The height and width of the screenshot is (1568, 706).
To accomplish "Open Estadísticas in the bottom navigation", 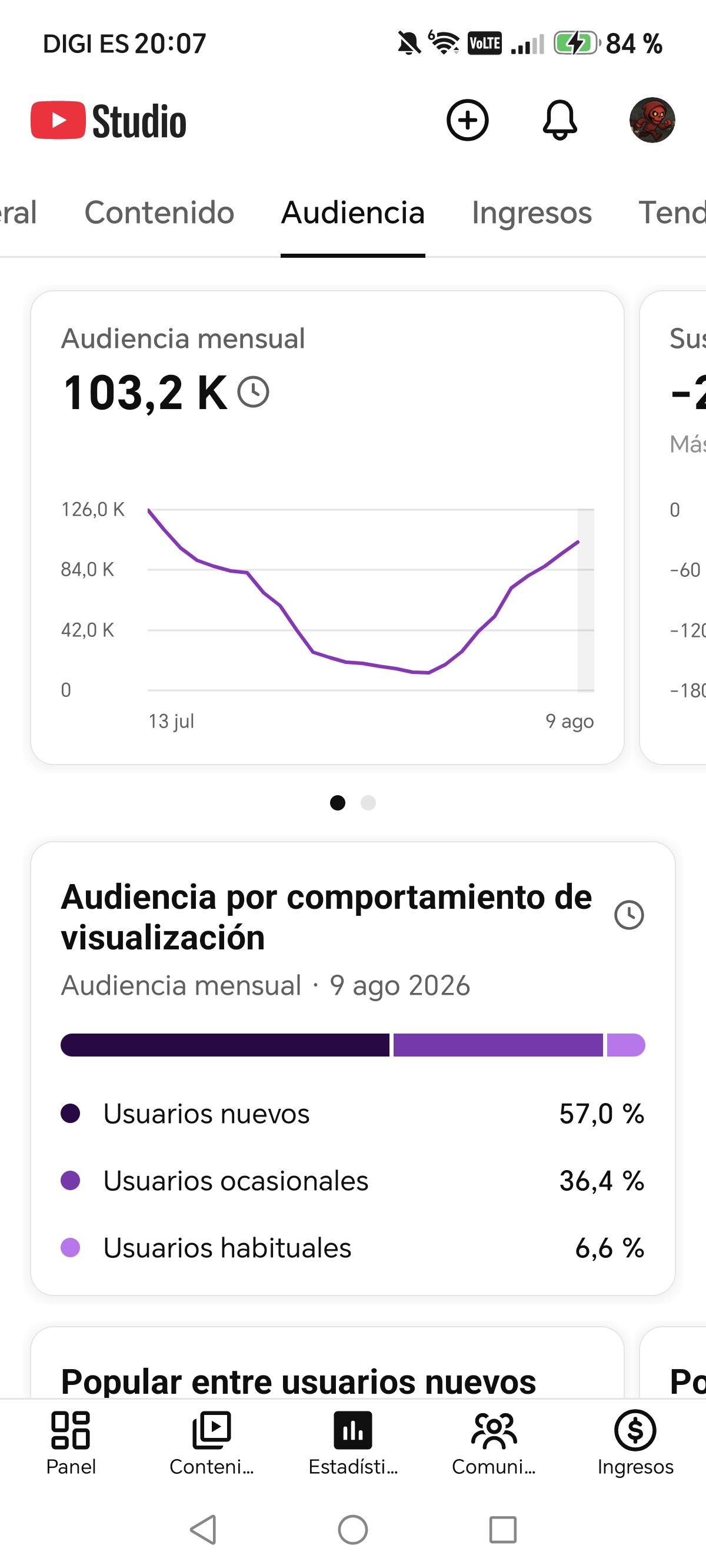I will (353, 1443).
